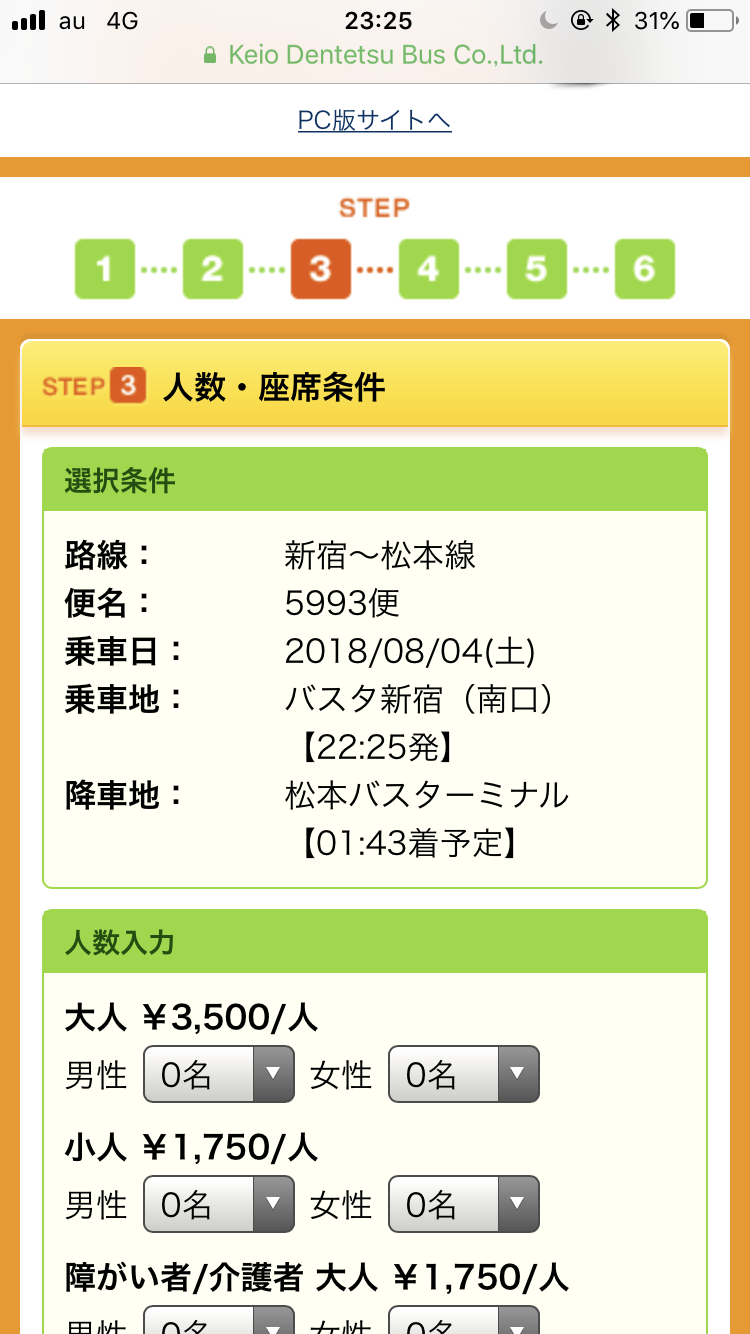Open the 大人 男性 passenger count dropdown

point(219,1074)
